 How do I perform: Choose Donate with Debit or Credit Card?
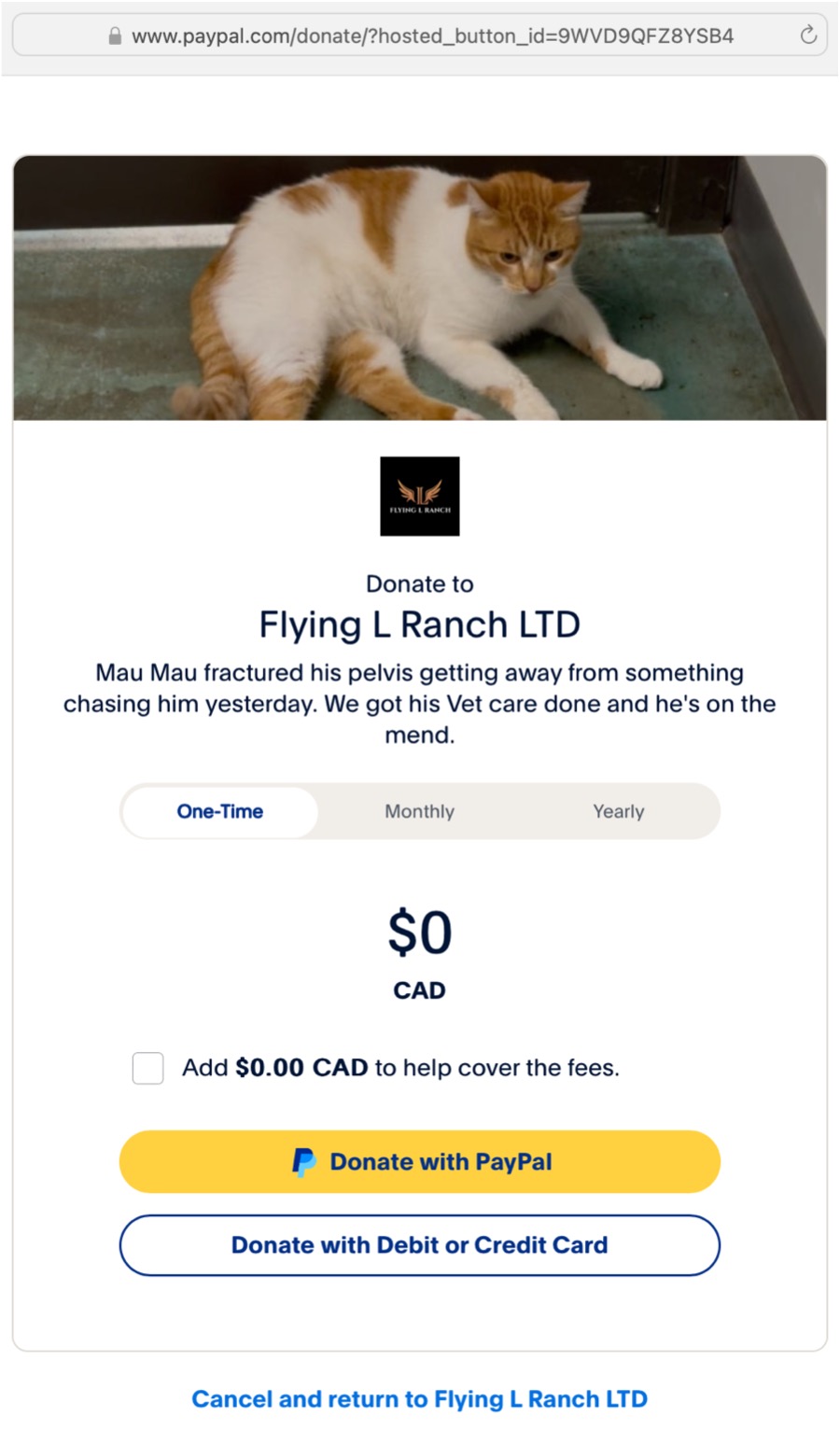pos(420,1245)
